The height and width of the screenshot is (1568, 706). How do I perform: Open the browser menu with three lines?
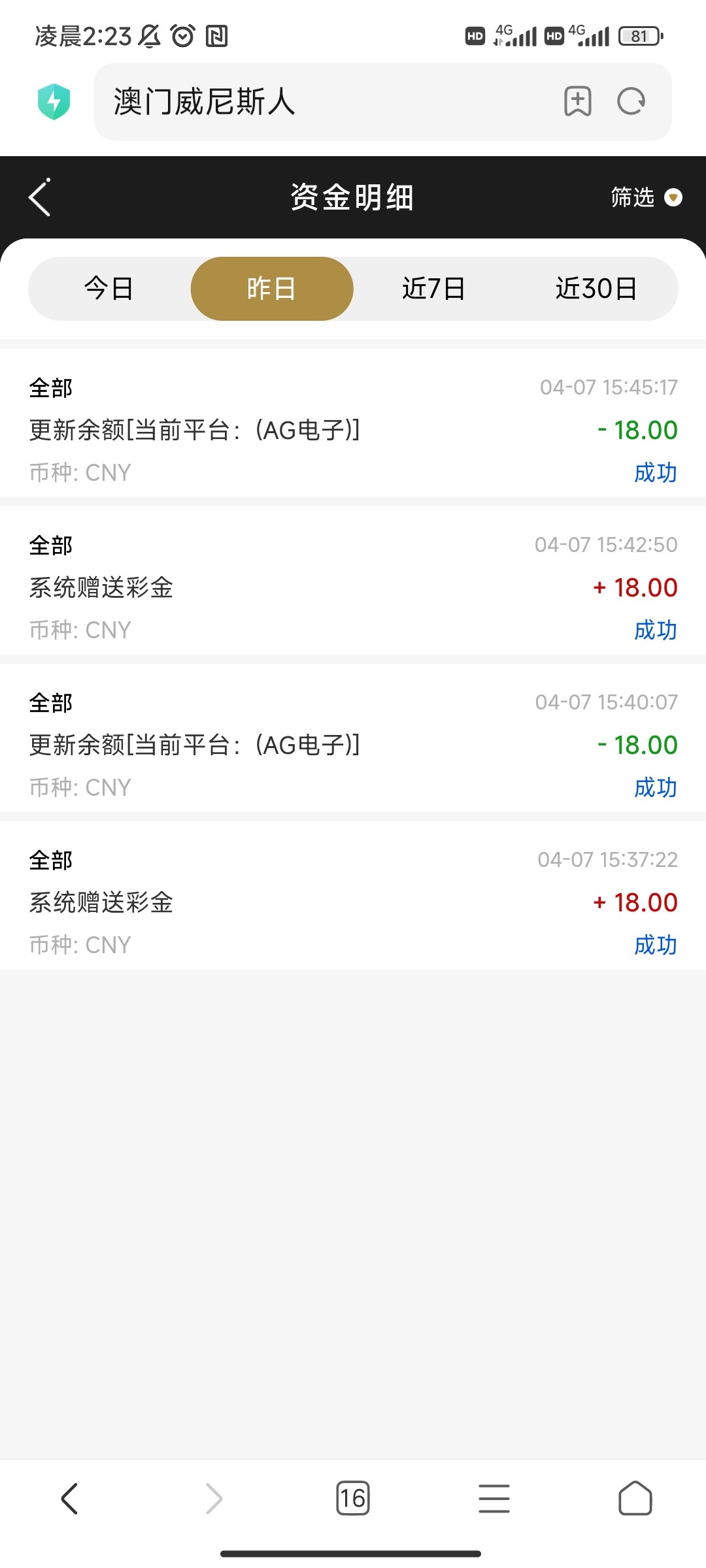494,1498
